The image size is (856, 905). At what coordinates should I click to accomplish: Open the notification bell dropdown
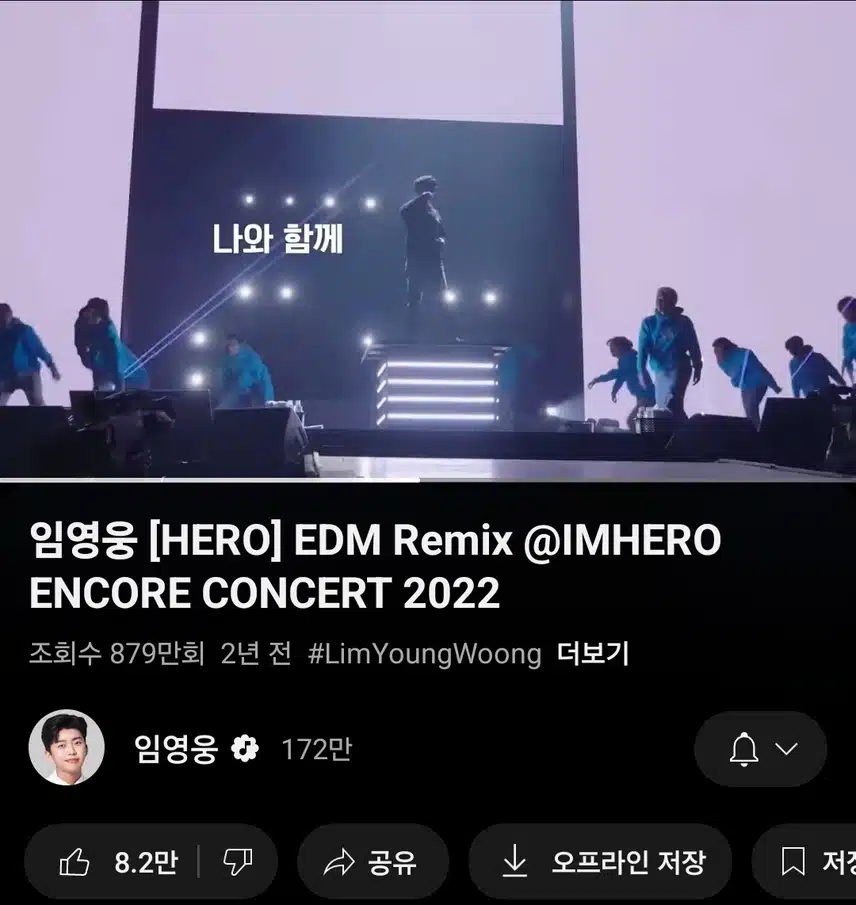point(760,749)
